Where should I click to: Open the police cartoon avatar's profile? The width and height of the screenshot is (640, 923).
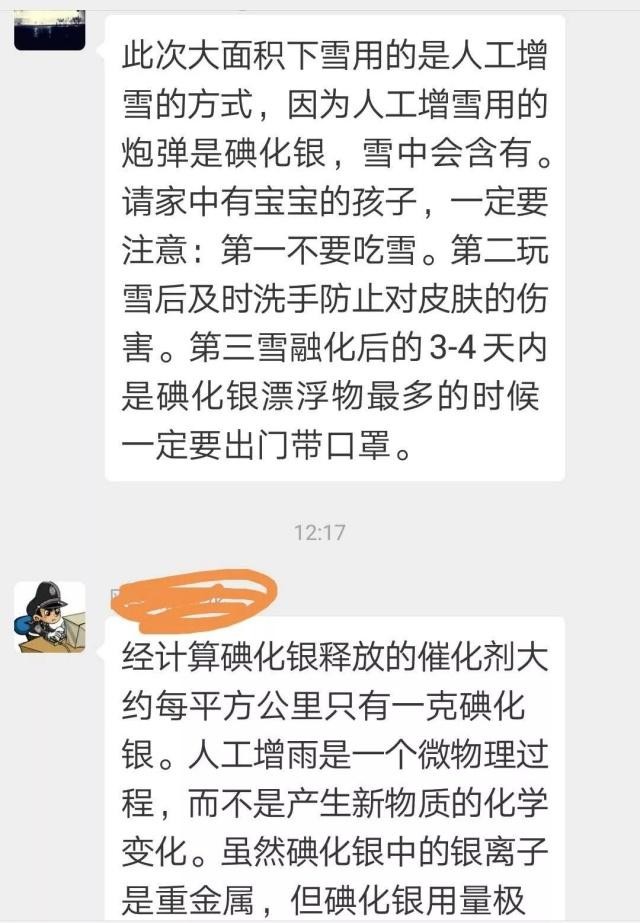click(x=49, y=616)
